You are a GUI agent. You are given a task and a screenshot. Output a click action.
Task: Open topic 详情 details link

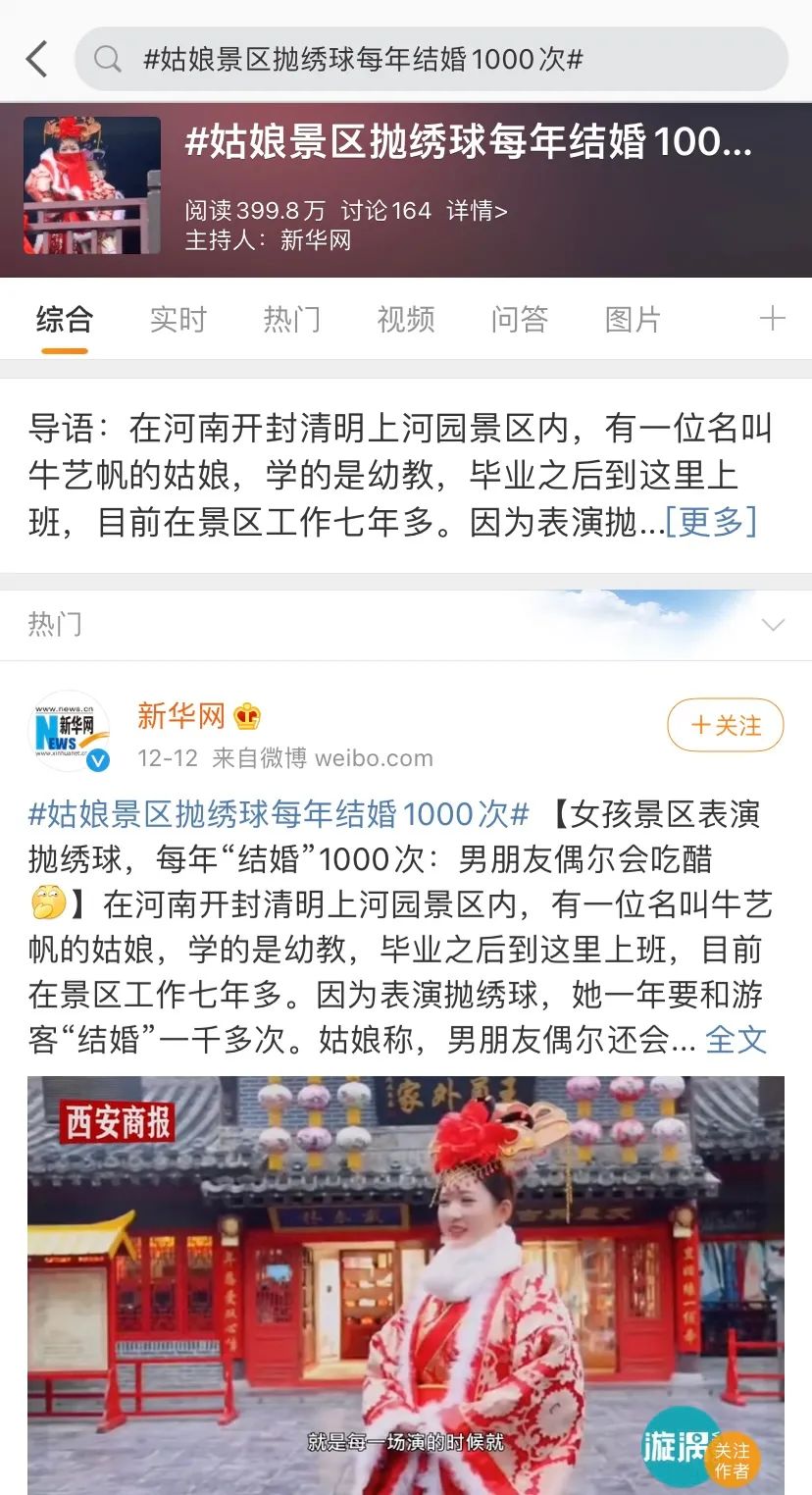point(478,210)
